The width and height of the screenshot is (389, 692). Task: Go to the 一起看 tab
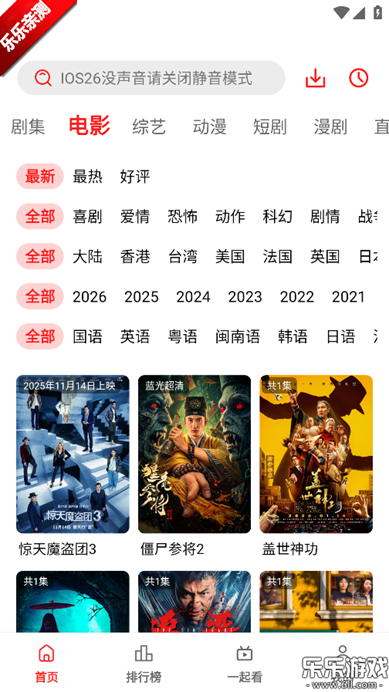[x=245, y=663]
